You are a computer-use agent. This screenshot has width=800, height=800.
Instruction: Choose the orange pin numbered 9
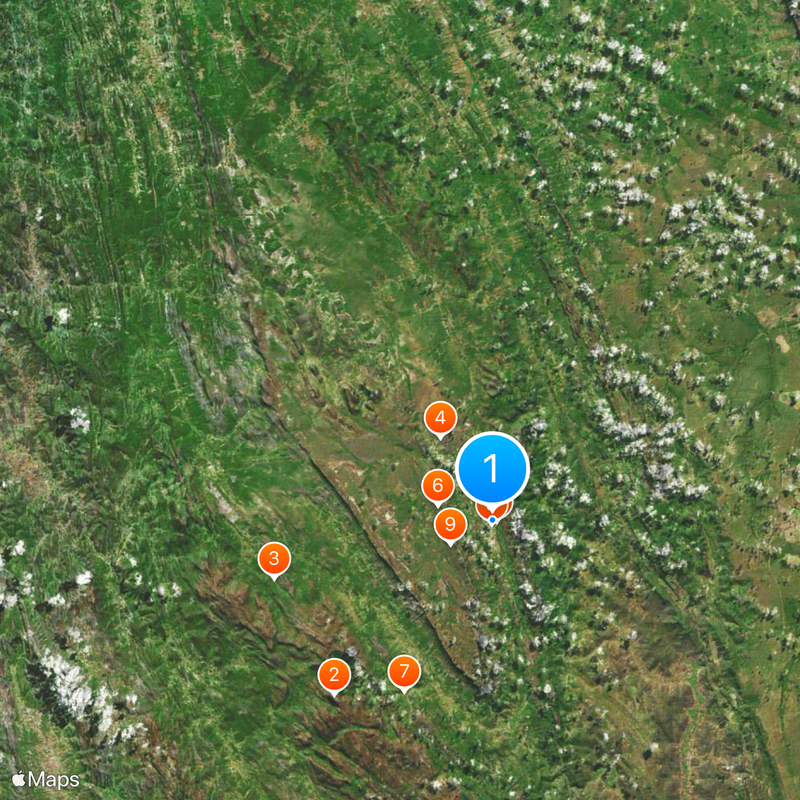tap(451, 524)
